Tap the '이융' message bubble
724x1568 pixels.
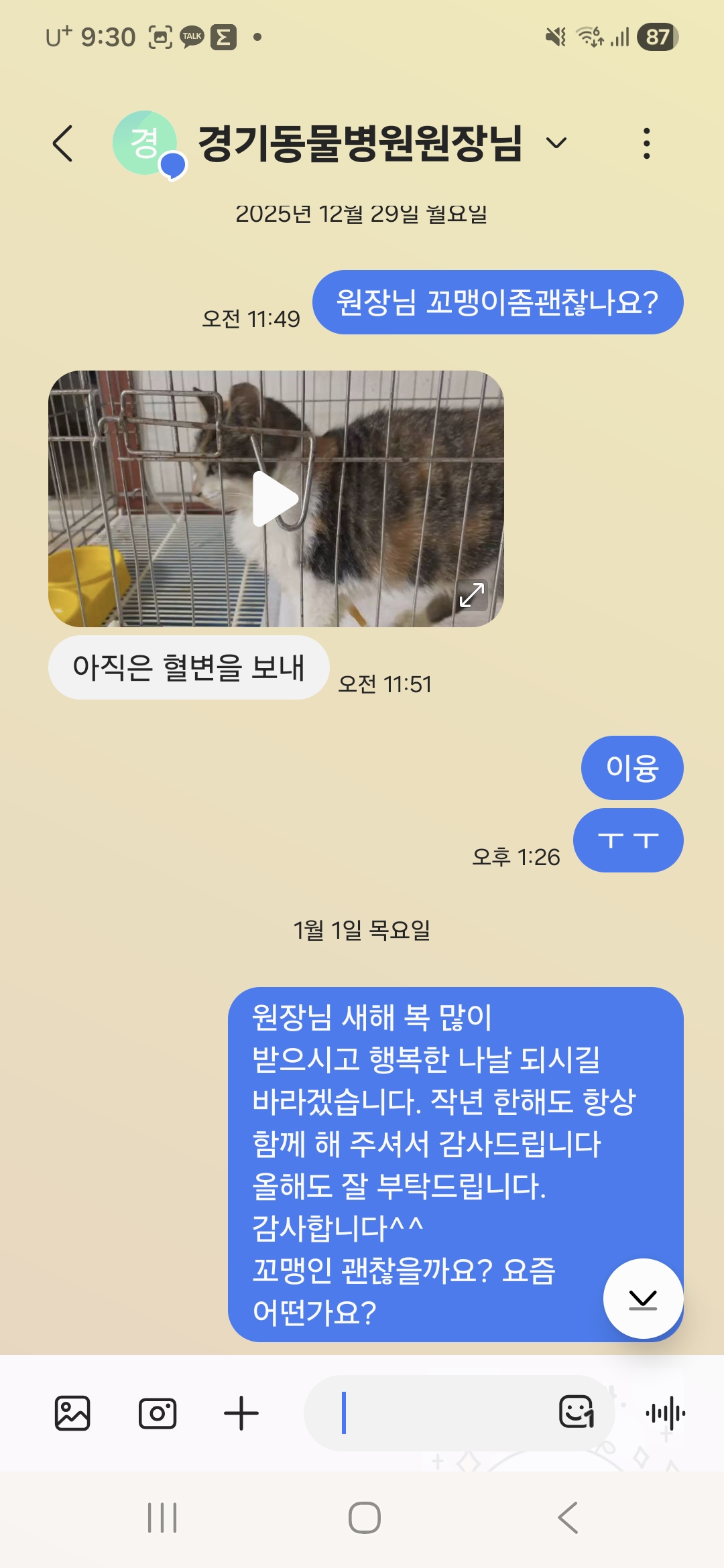click(631, 768)
